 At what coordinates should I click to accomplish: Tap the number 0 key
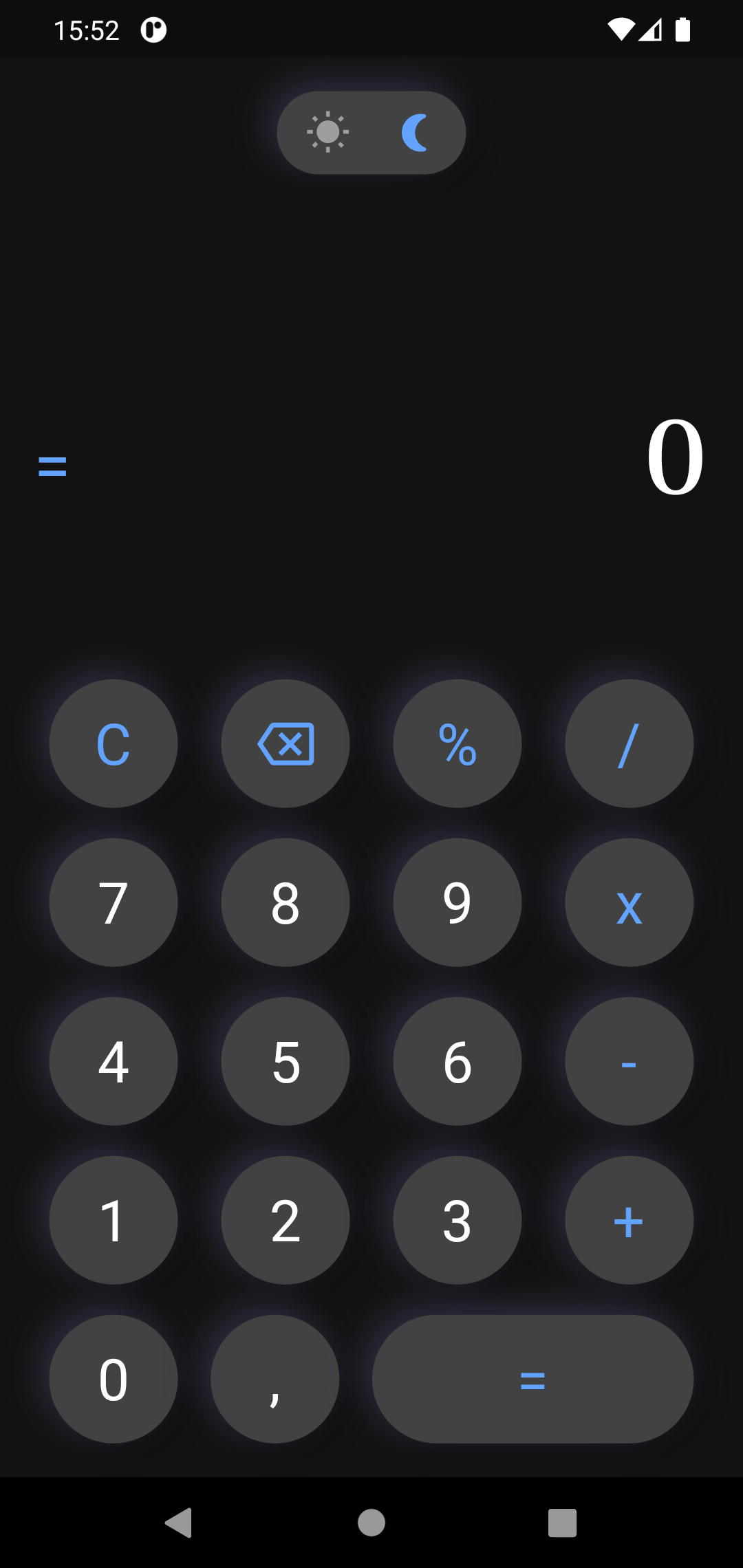(113, 1380)
